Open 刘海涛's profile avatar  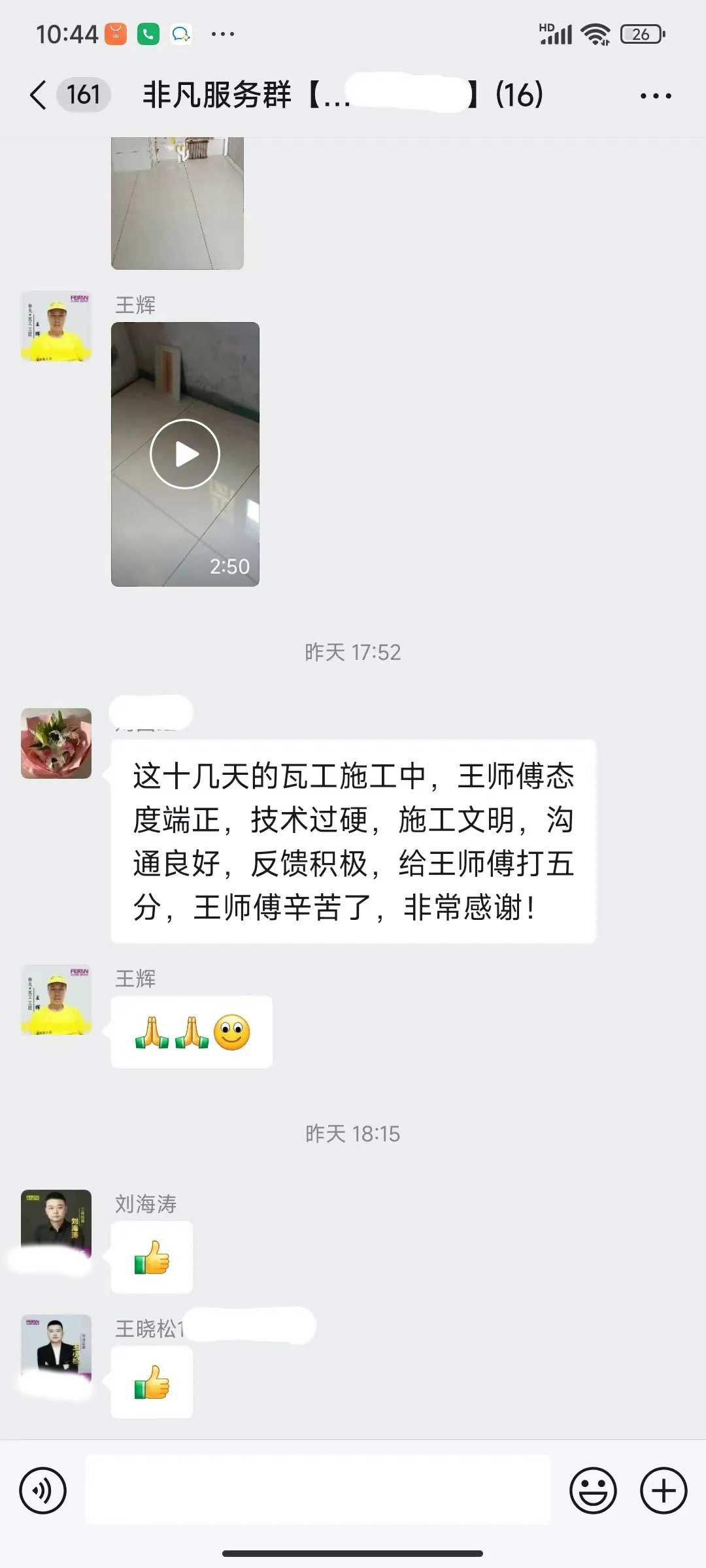[x=56, y=1223]
